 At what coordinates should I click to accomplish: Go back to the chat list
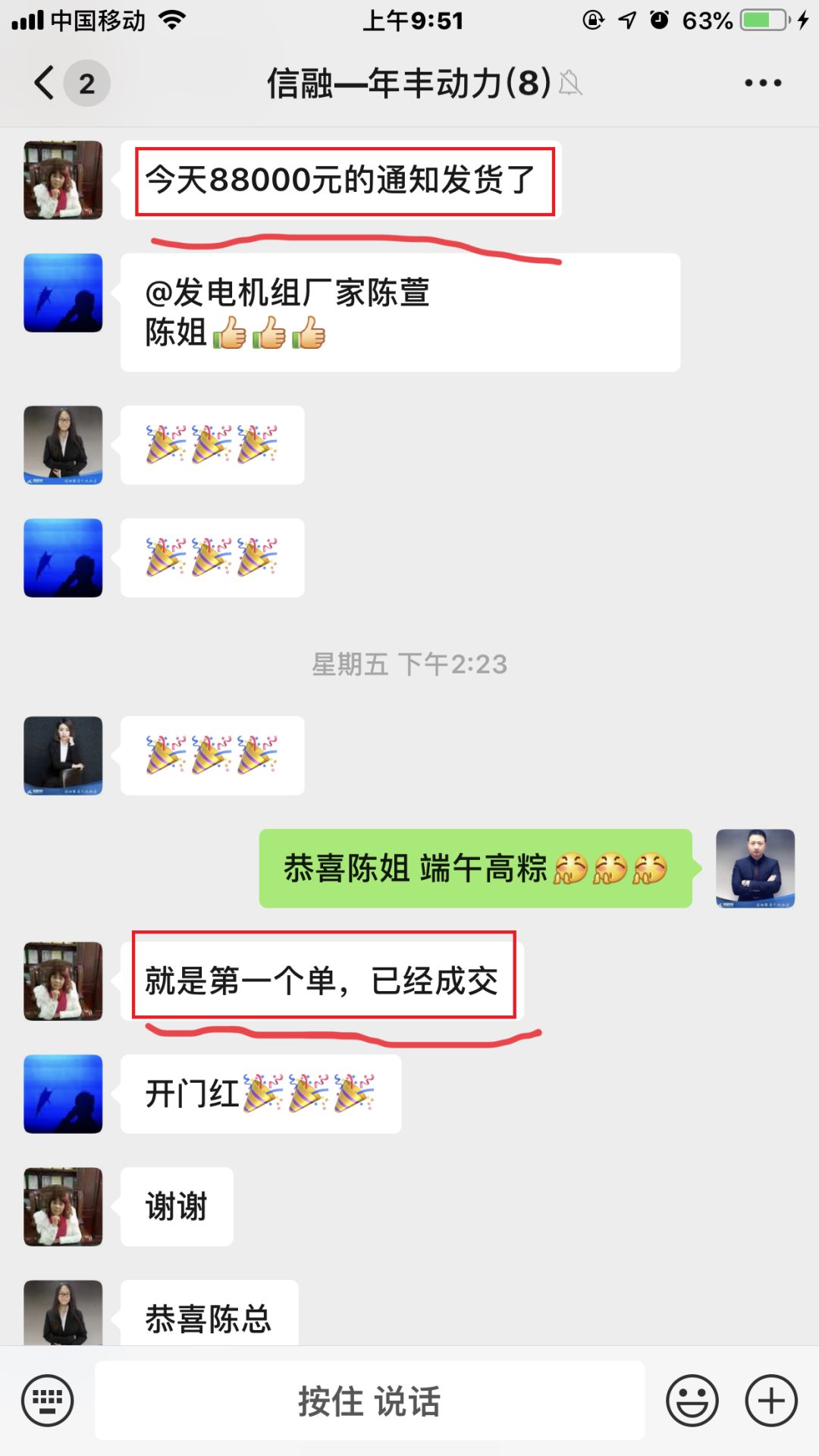(x=45, y=83)
